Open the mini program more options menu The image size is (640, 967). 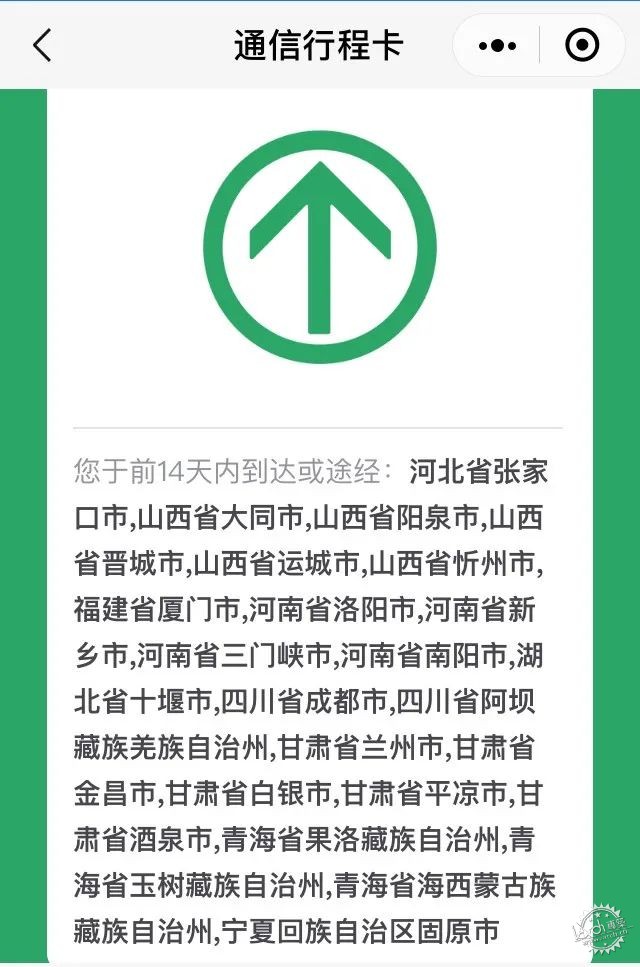pyautogui.click(x=497, y=46)
